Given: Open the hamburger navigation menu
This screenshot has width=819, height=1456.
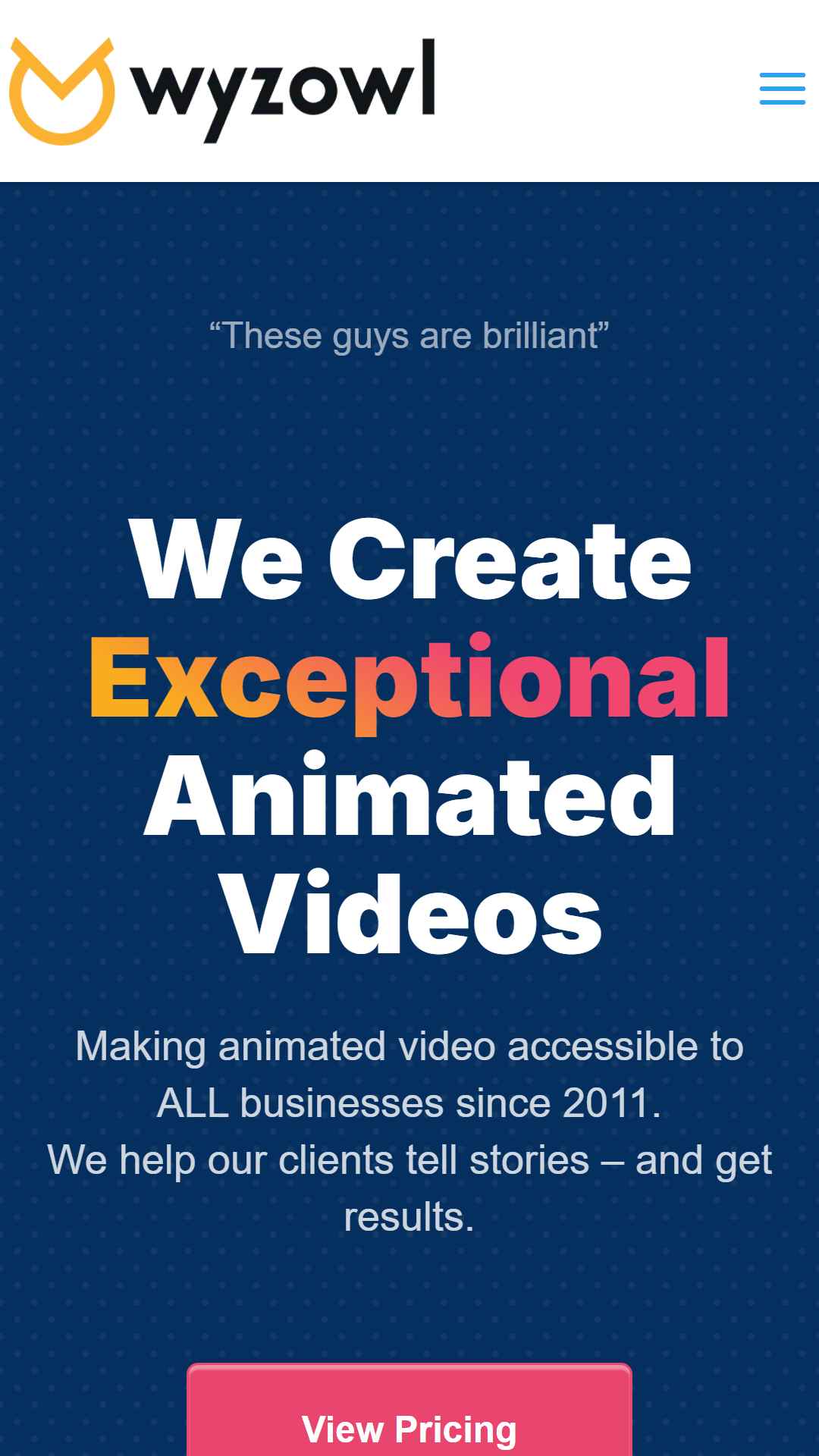Looking at the screenshot, I should [782, 89].
